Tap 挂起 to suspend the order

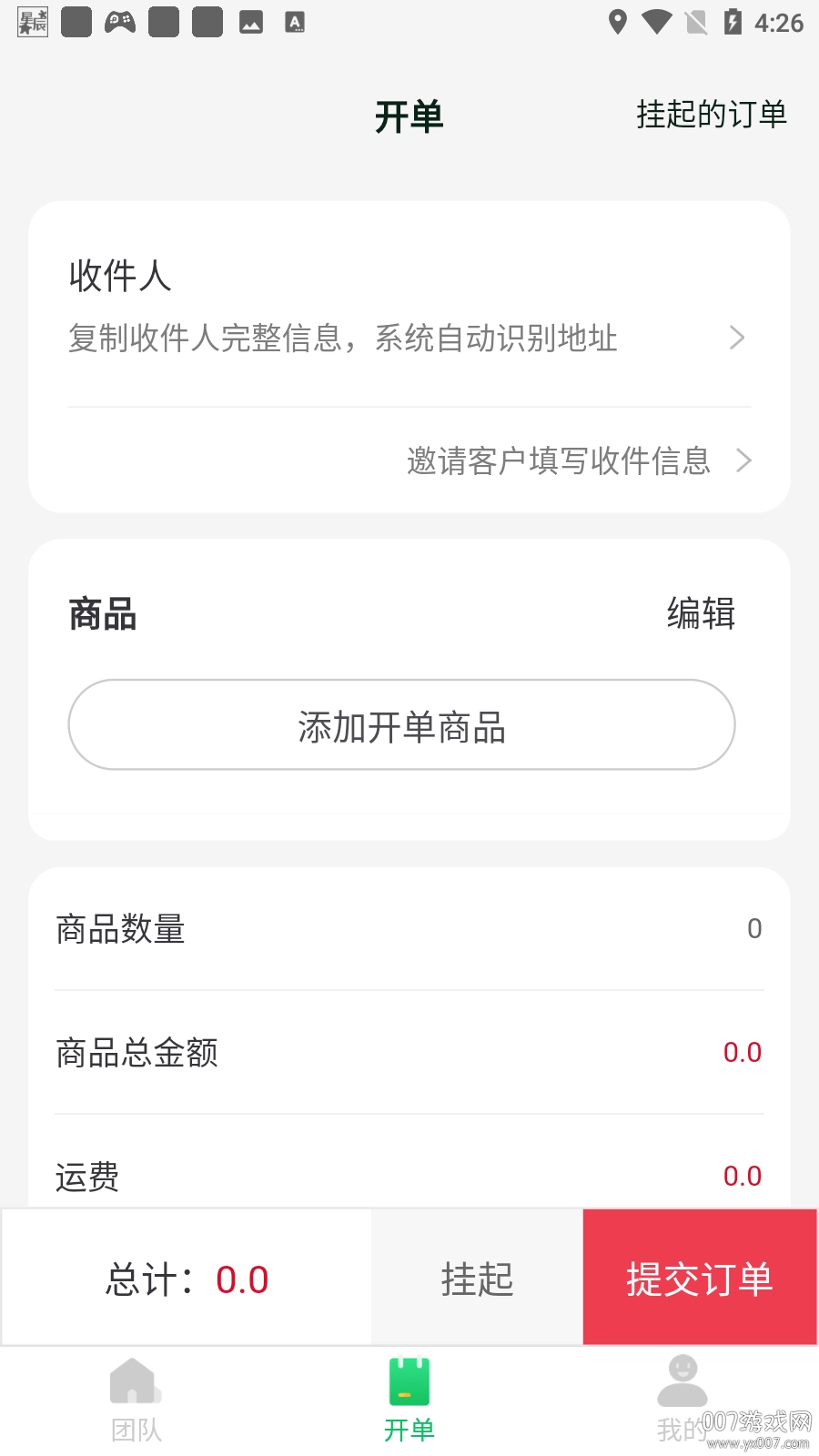pyautogui.click(x=477, y=1279)
